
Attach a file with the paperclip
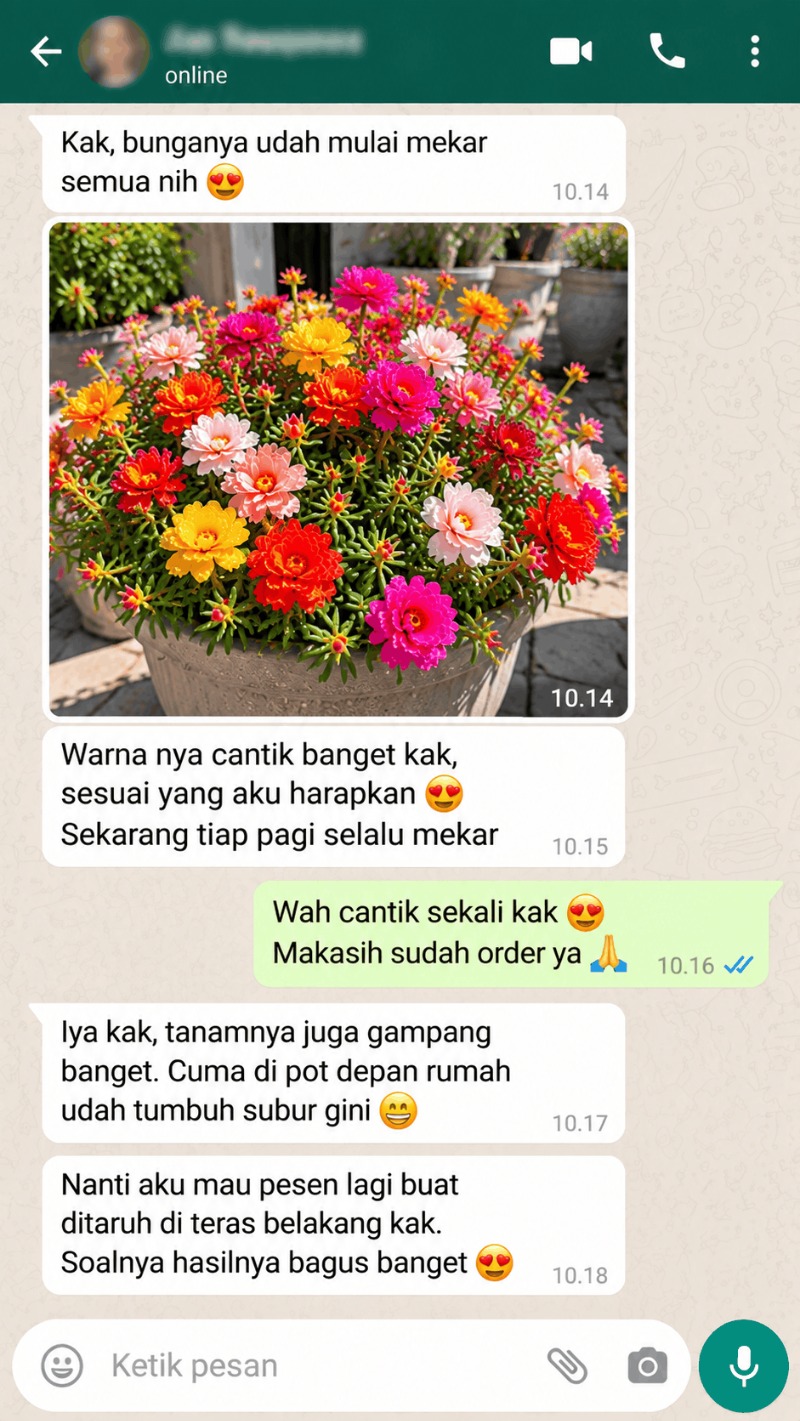point(567,1365)
